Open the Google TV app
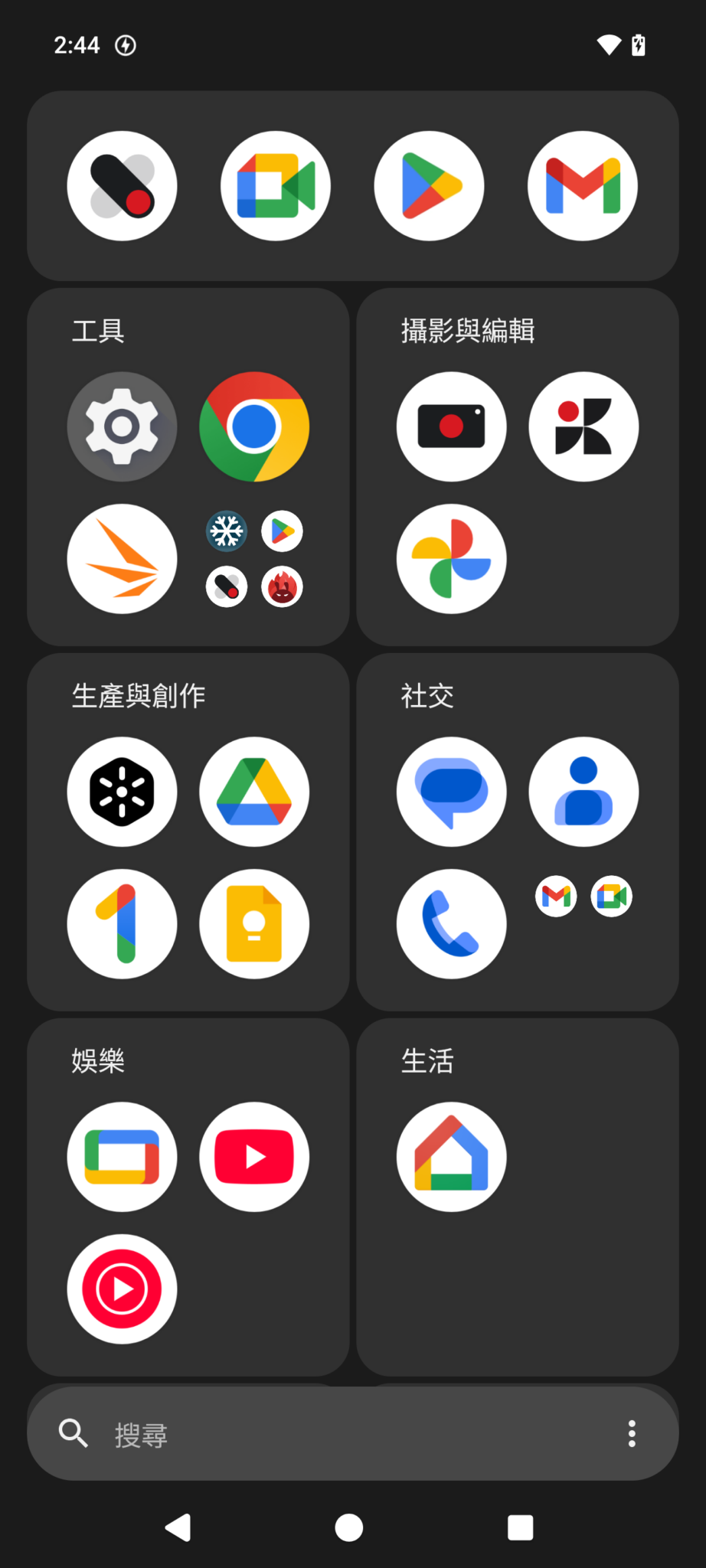The width and height of the screenshot is (706, 1568). coord(122,1157)
